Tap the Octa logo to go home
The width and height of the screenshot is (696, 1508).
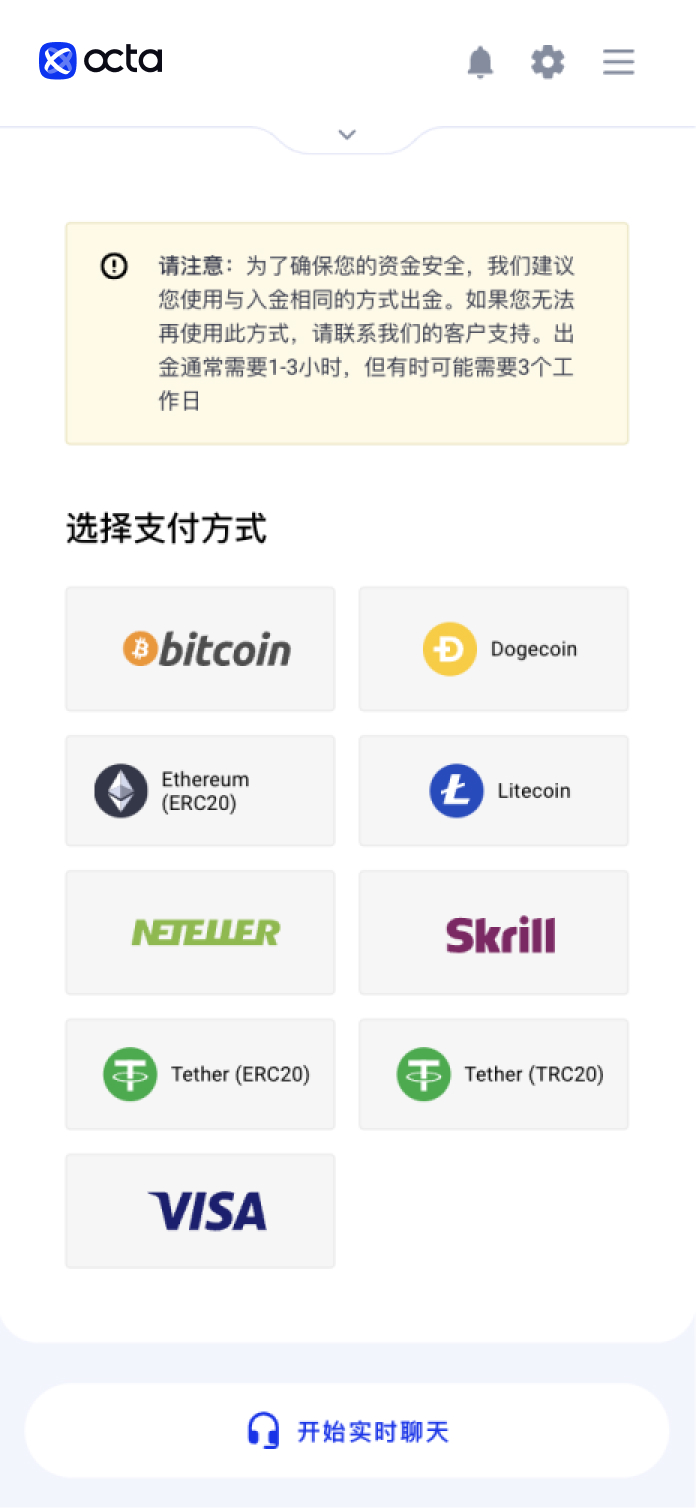101,61
